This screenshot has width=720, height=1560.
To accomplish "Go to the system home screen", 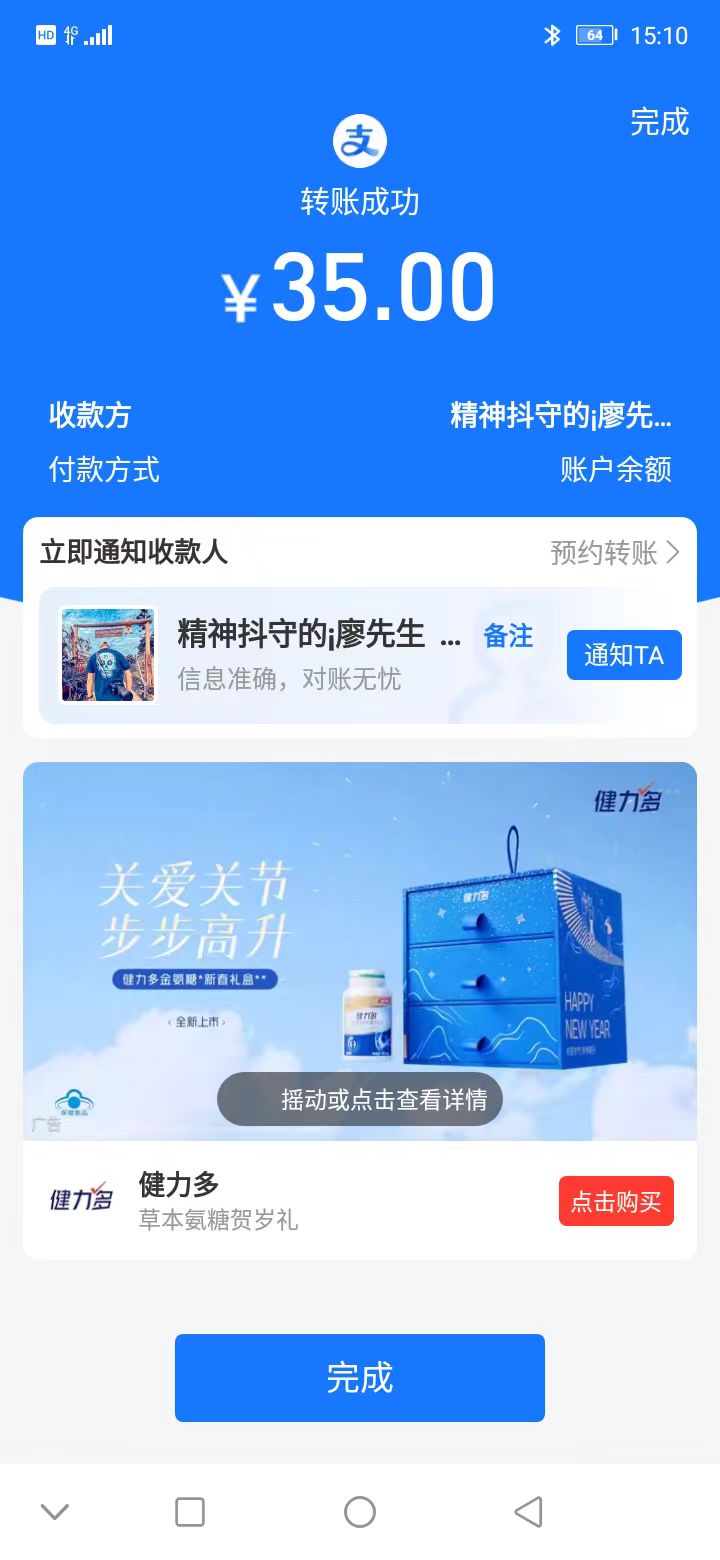I will [360, 1511].
